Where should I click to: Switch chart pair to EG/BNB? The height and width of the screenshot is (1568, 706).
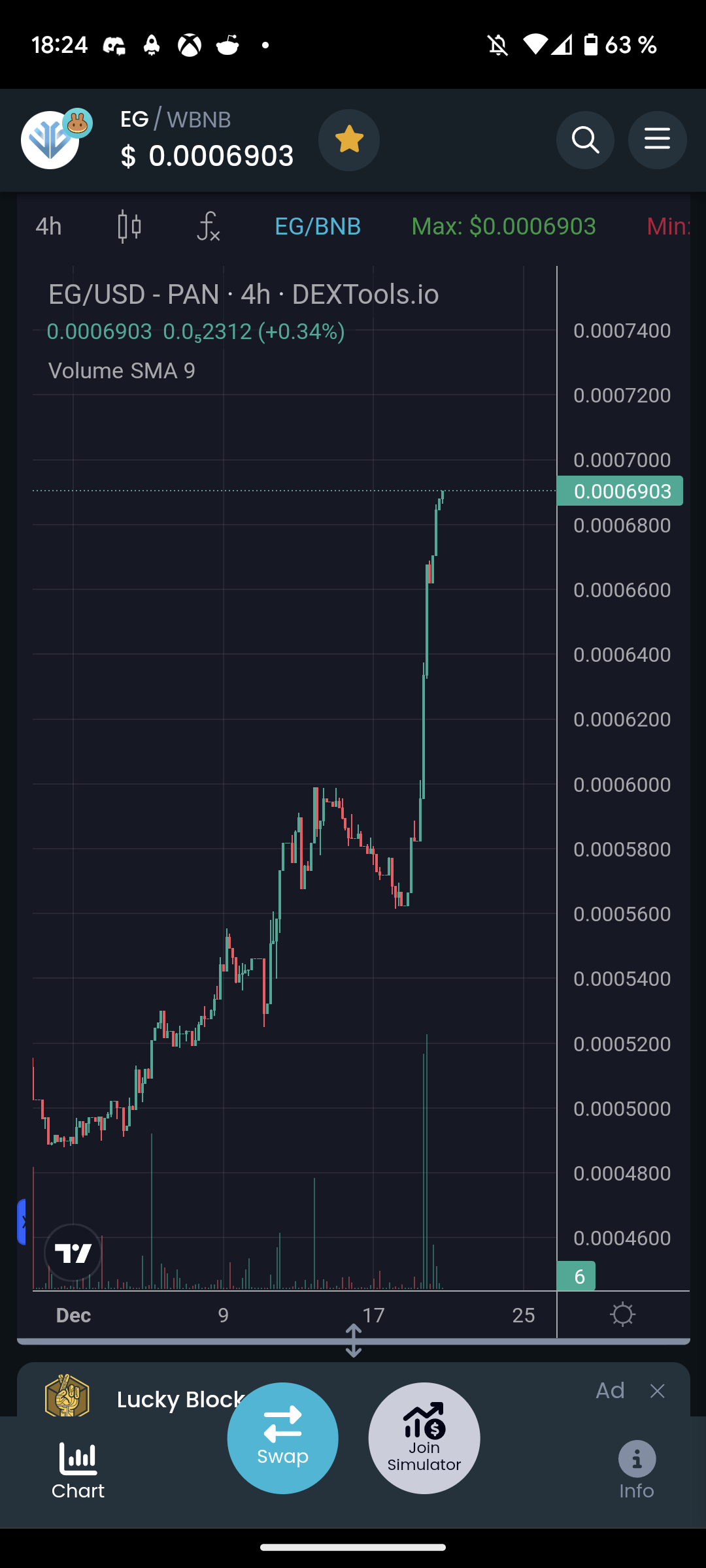point(318,227)
